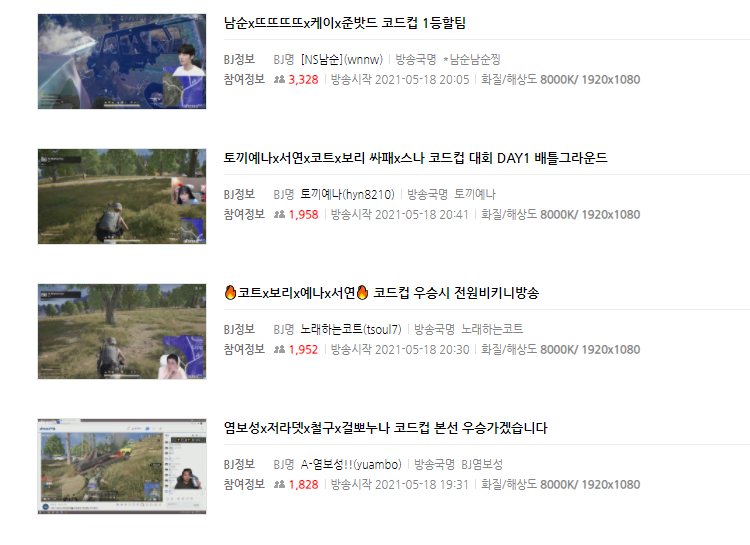The height and width of the screenshot is (545, 750).
Task: Open the 토끼예나x서연 broadcast thumbnail
Action: point(122,197)
